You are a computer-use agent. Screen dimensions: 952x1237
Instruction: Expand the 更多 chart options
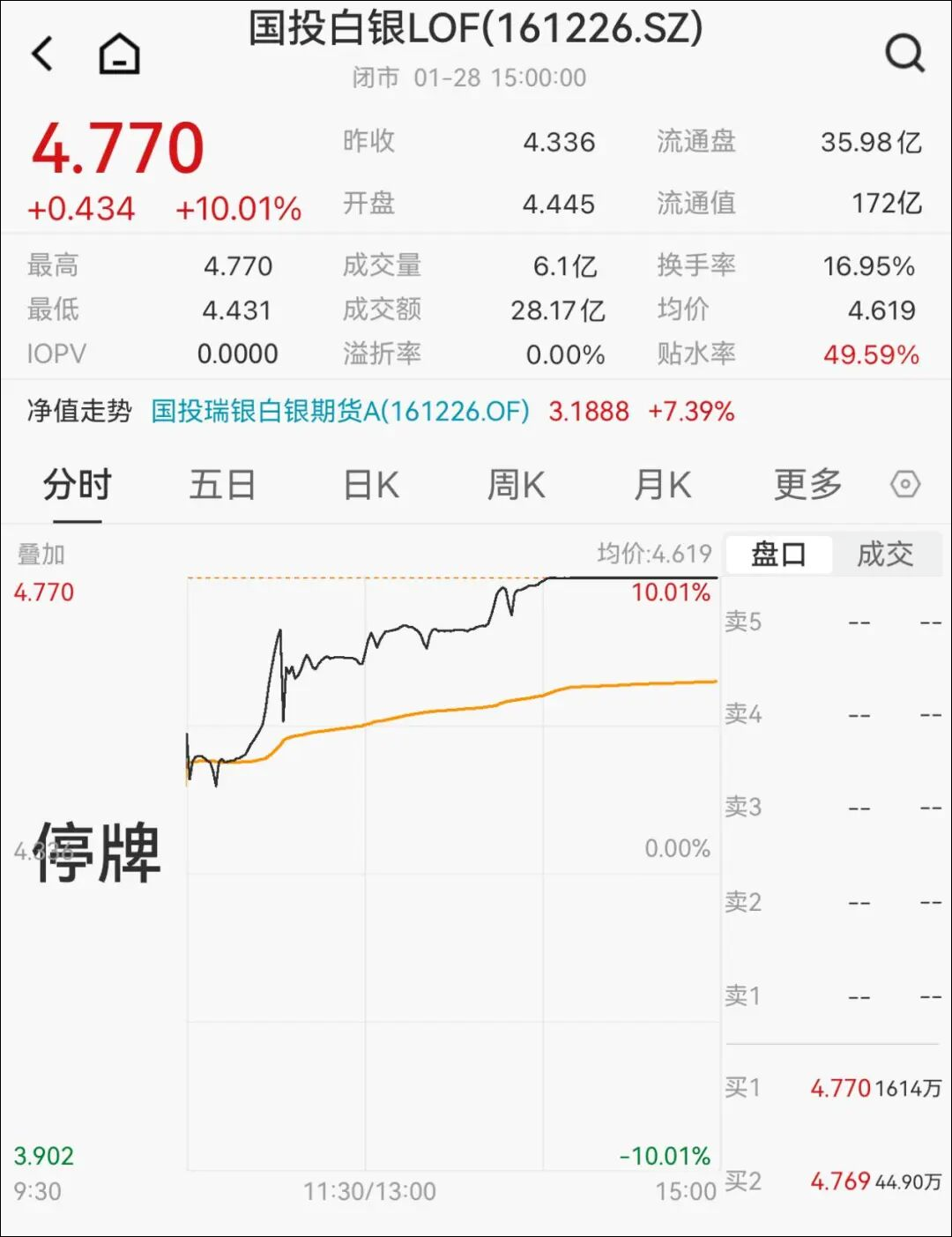coord(807,485)
